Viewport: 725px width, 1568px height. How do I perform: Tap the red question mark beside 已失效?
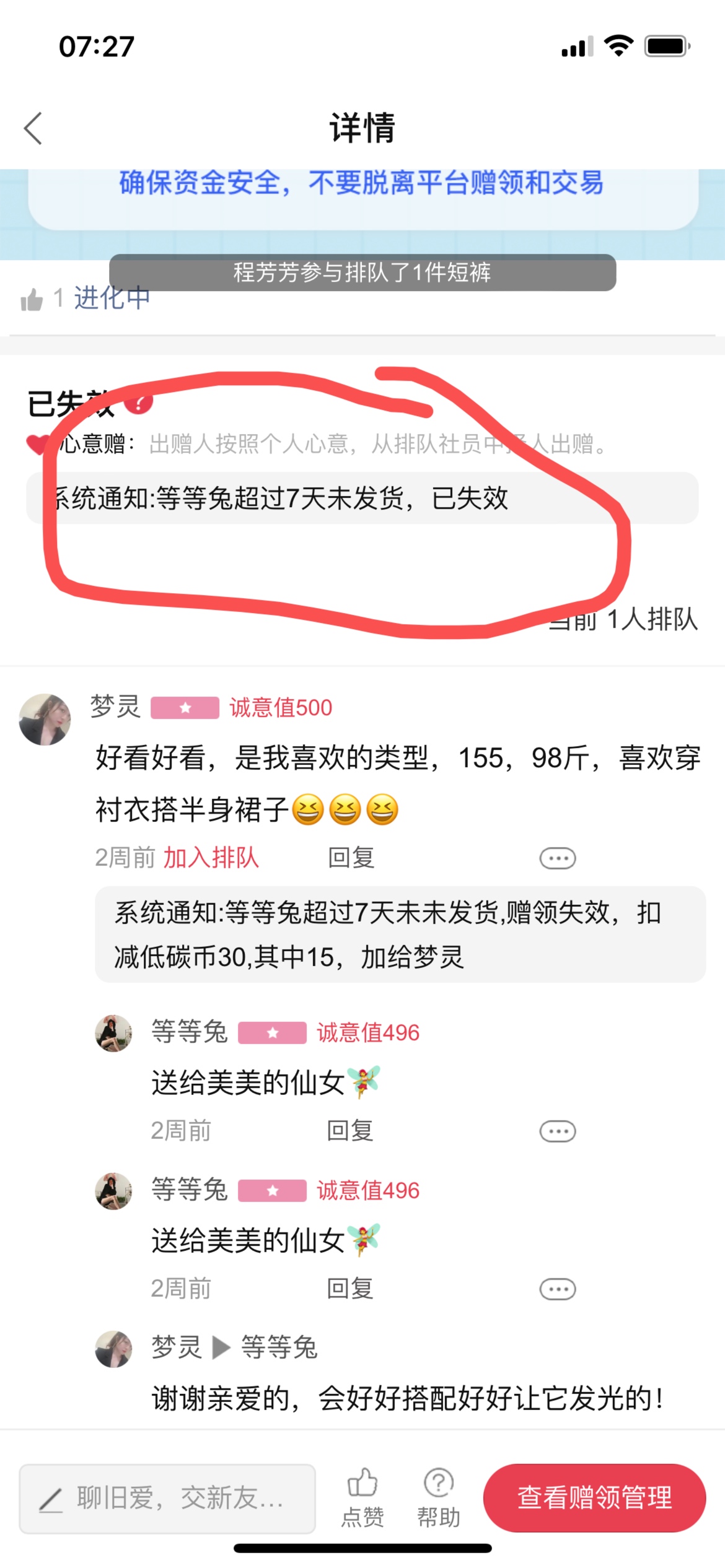(x=139, y=403)
